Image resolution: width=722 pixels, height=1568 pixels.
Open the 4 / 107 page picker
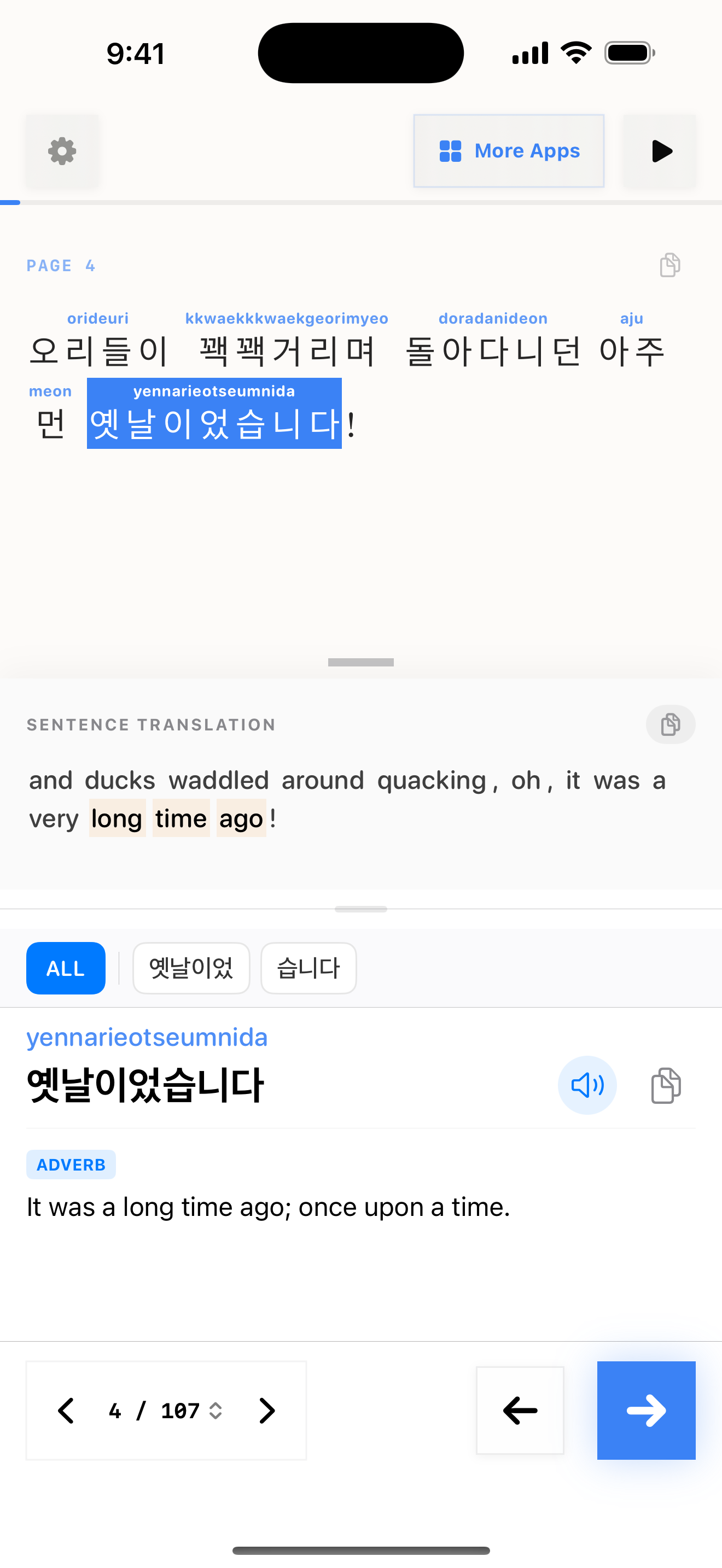point(165,1411)
